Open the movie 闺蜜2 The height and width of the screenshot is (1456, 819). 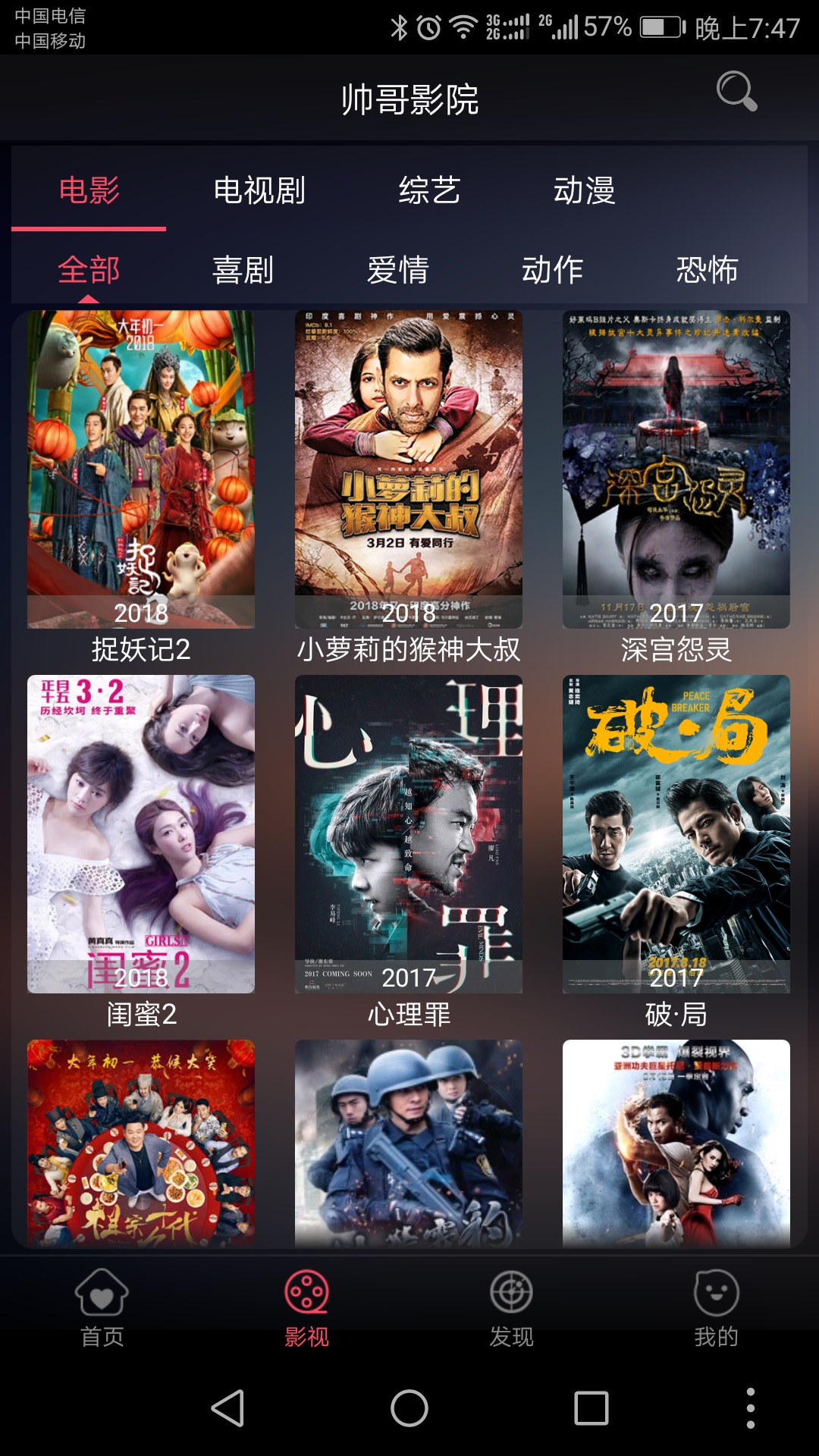(x=141, y=834)
